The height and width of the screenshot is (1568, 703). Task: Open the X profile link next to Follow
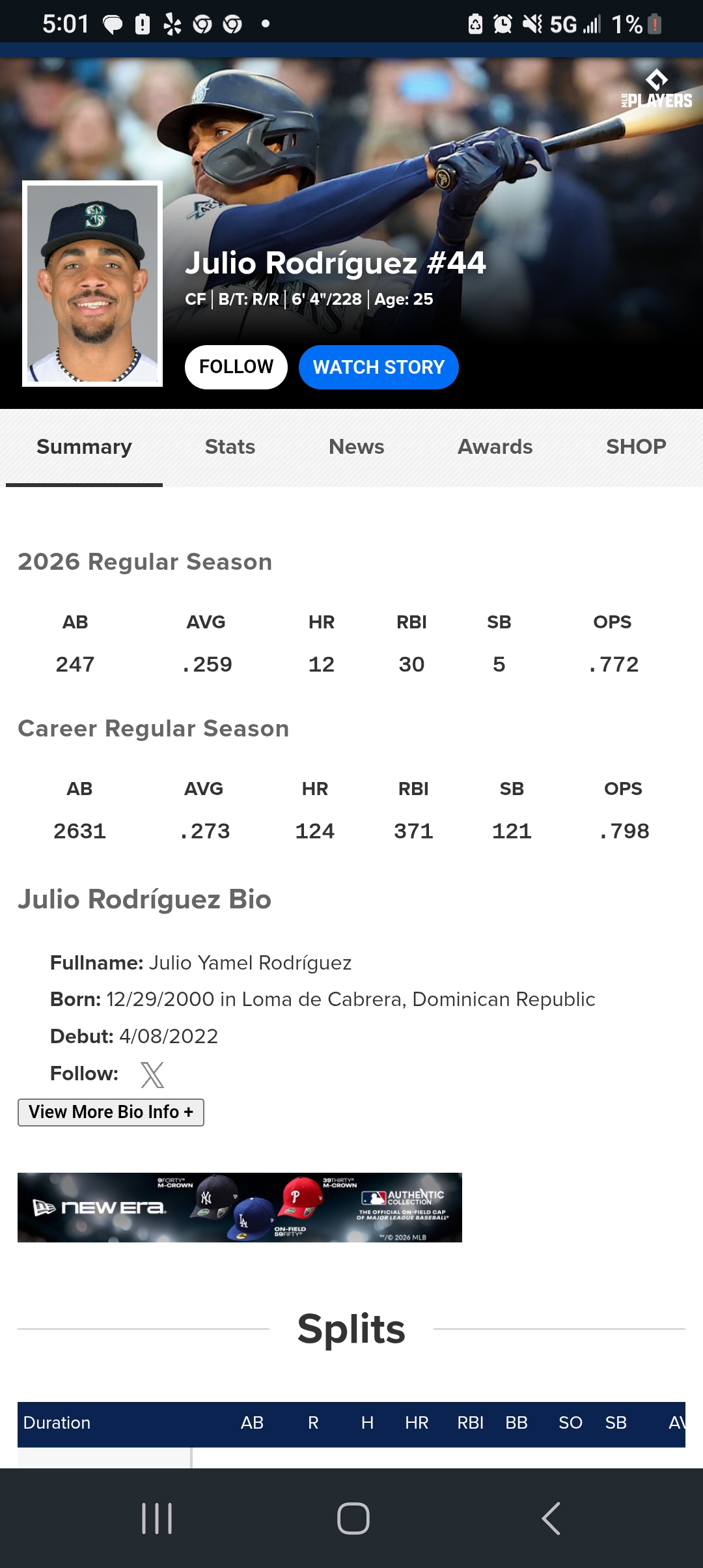point(152,1074)
